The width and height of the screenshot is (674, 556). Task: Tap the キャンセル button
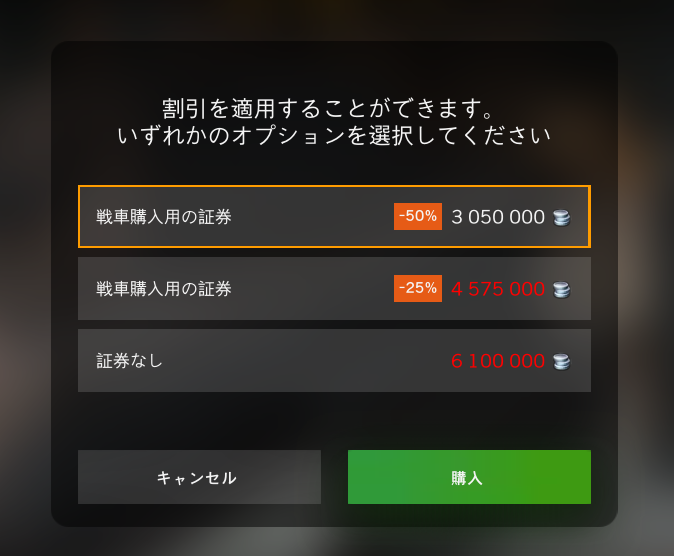[199, 477]
